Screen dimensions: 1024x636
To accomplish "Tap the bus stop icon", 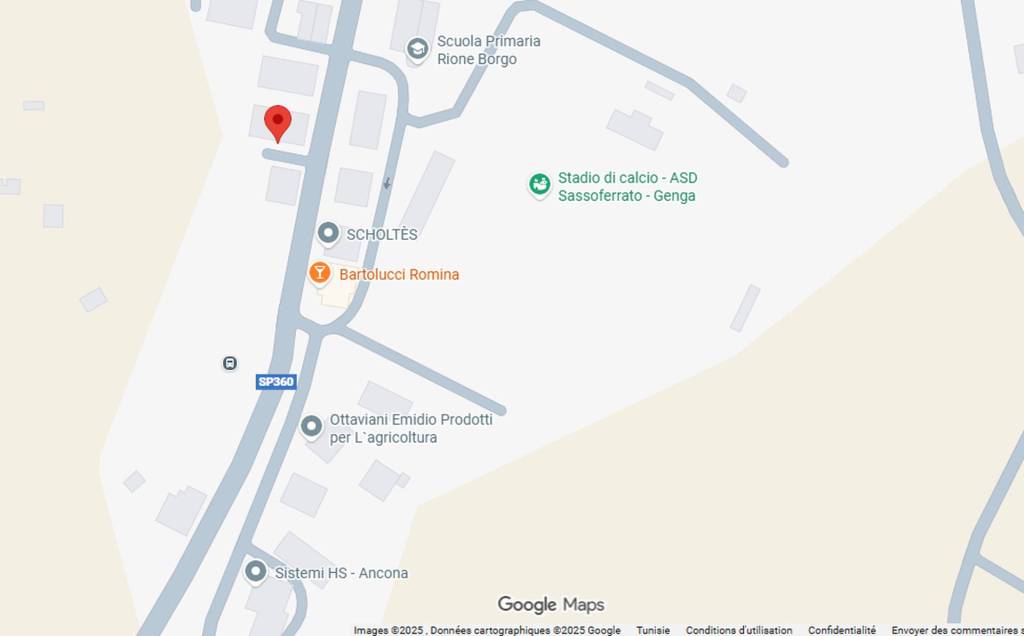I will tap(230, 363).
